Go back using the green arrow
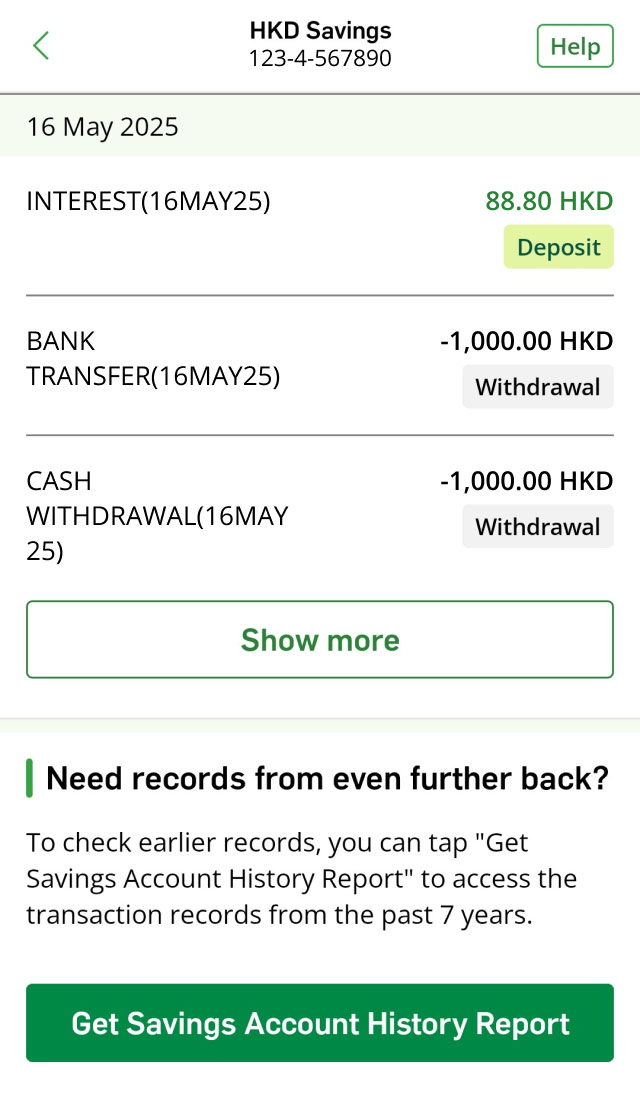This screenshot has height=1100, width=640. click(41, 46)
